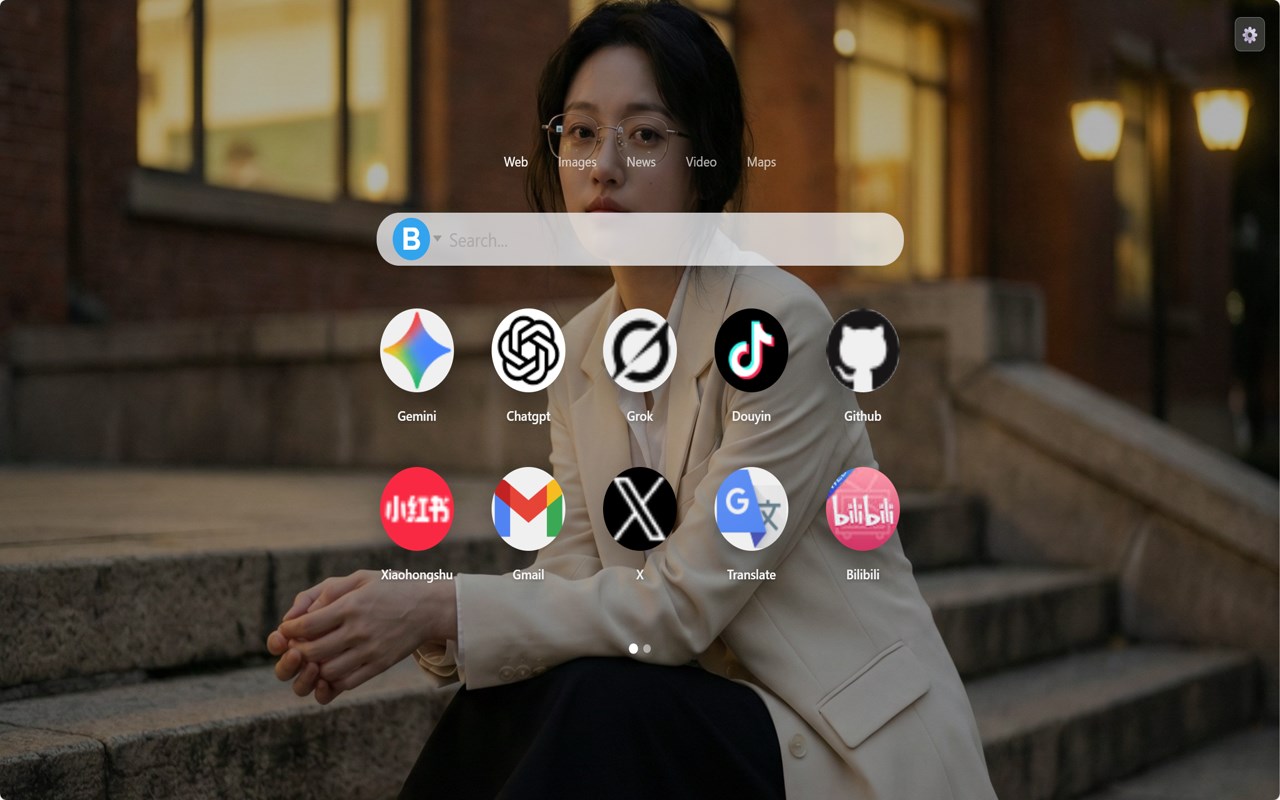Screen dimensions: 1280x800
Task: Focus the Search input field
Action: click(660, 240)
